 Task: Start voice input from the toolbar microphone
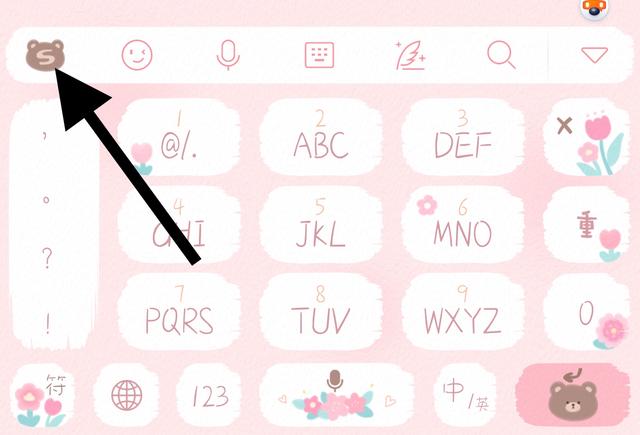(228, 55)
